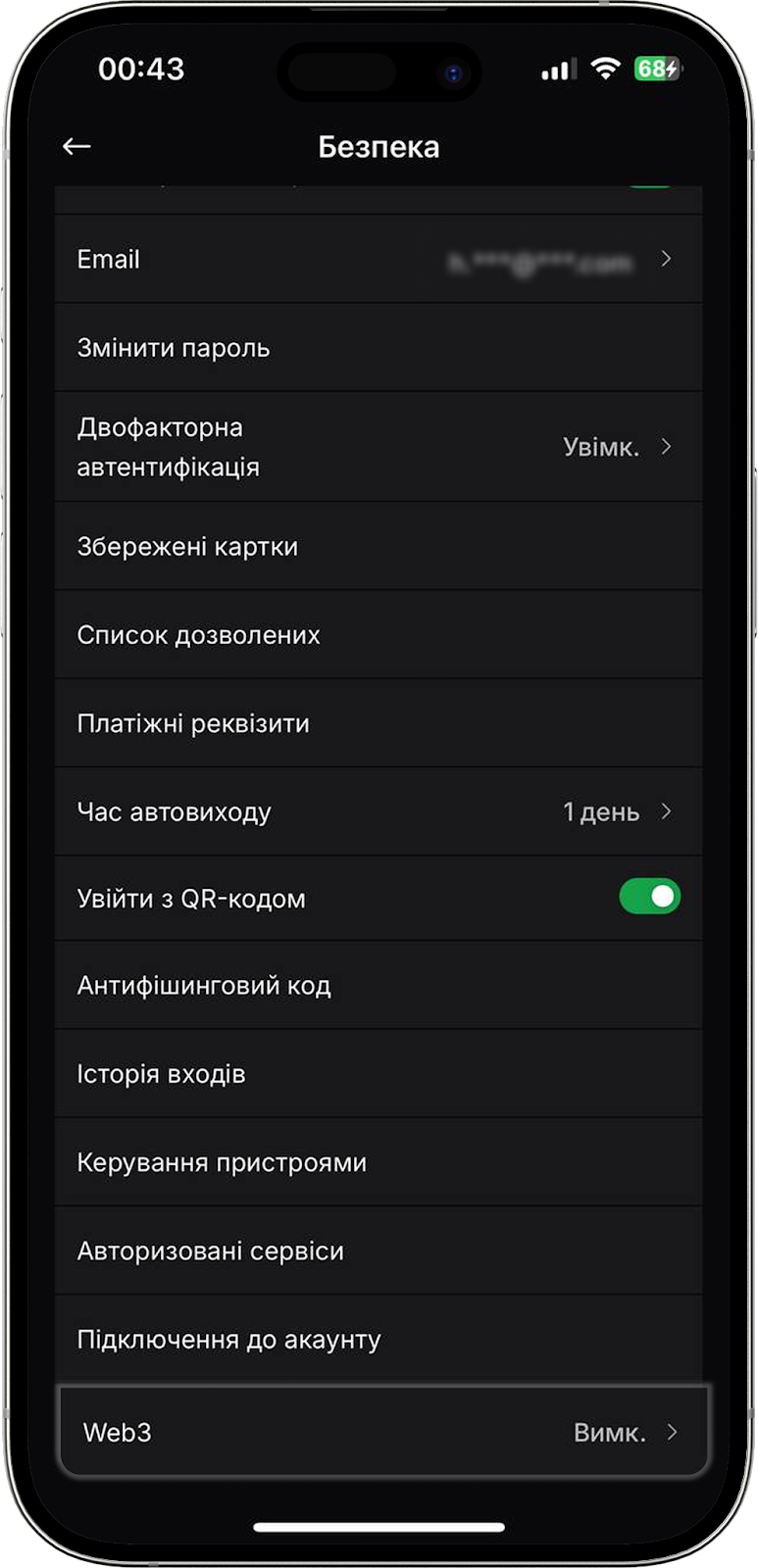Open Збережені картки
Screen dimensions: 758x1568
378,547
